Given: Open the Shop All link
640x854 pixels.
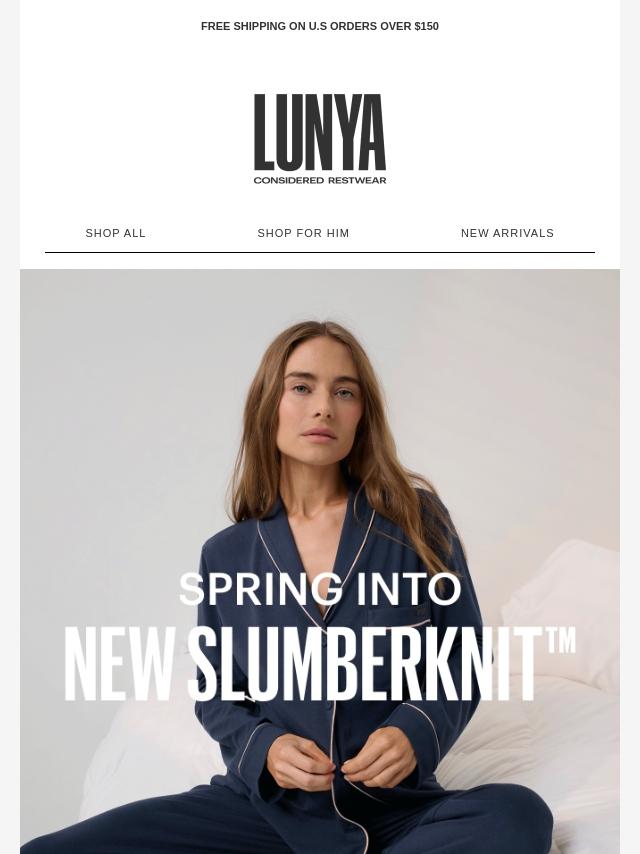Looking at the screenshot, I should click(x=116, y=233).
